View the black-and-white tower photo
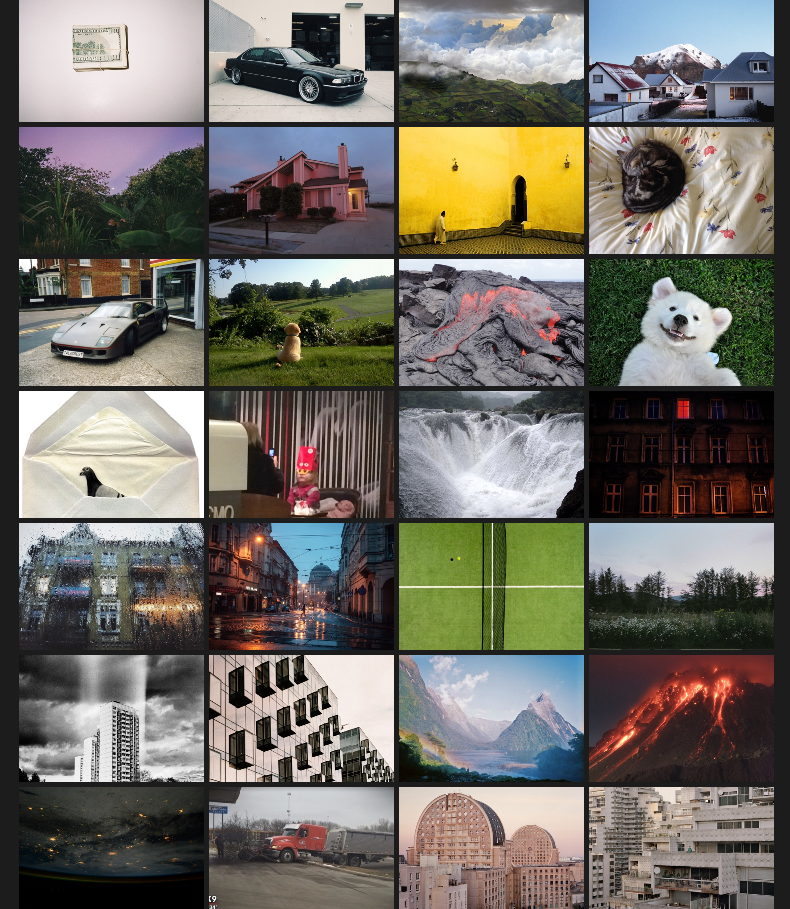790x909 pixels. coord(111,718)
